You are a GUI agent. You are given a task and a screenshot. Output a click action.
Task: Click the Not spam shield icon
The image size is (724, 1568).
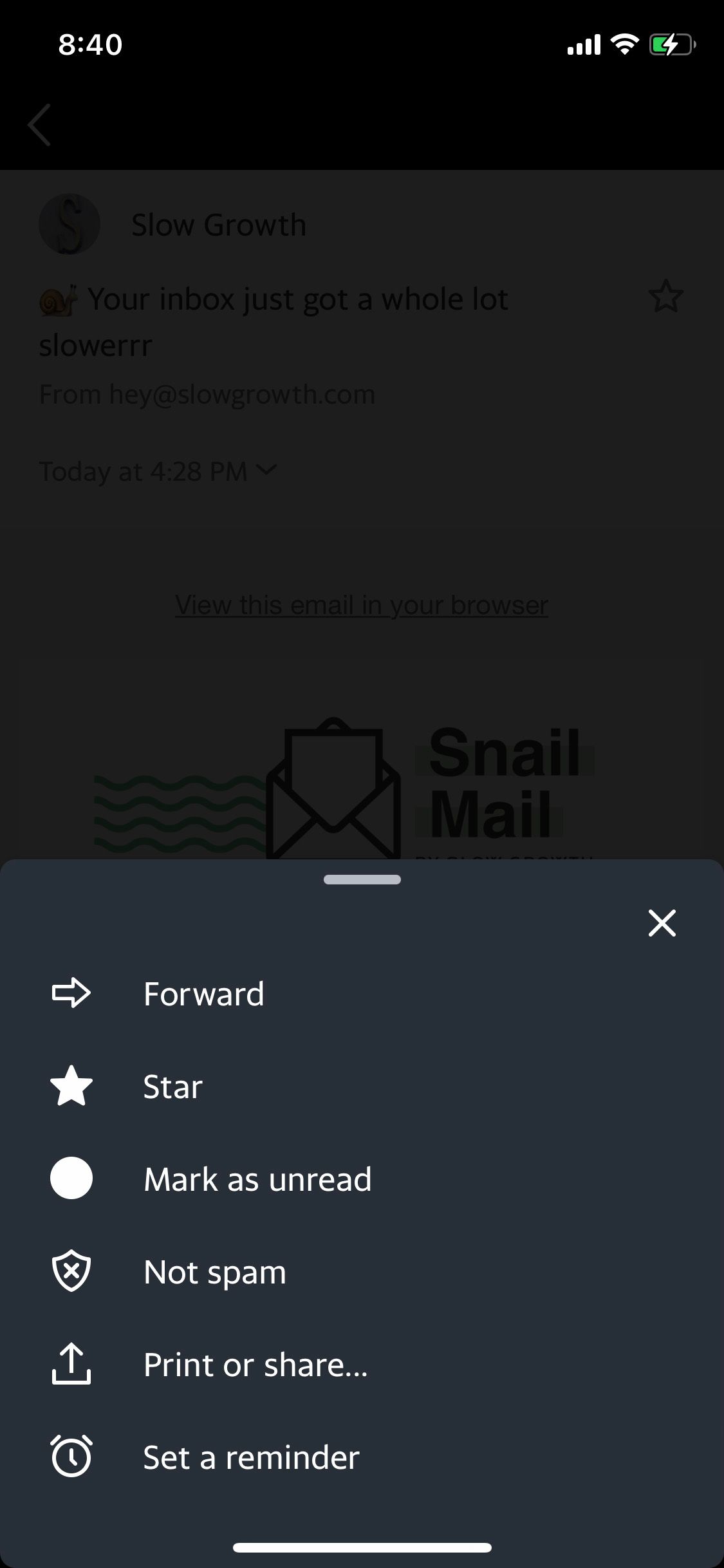coord(71,1271)
